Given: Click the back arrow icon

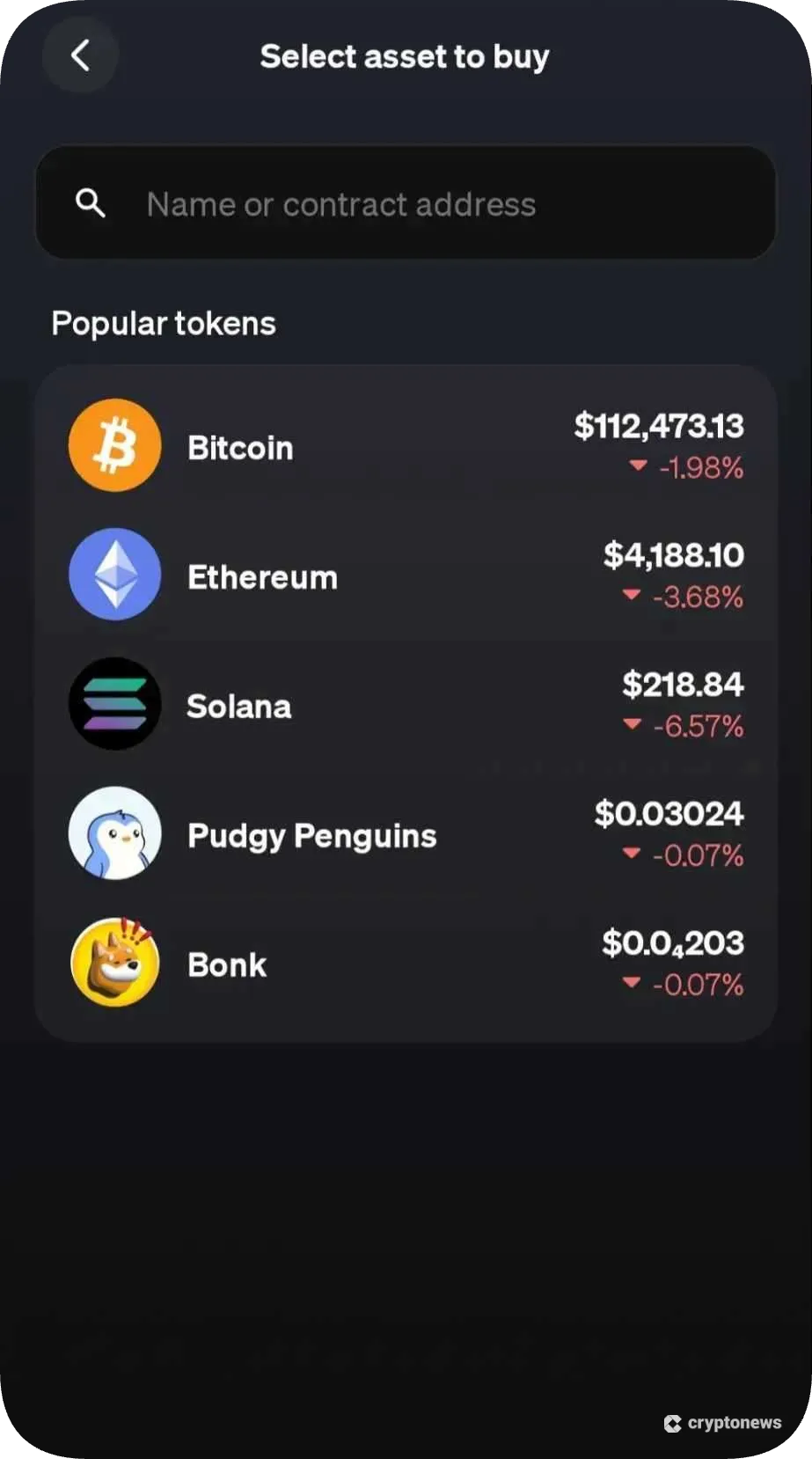Looking at the screenshot, I should point(80,55).
